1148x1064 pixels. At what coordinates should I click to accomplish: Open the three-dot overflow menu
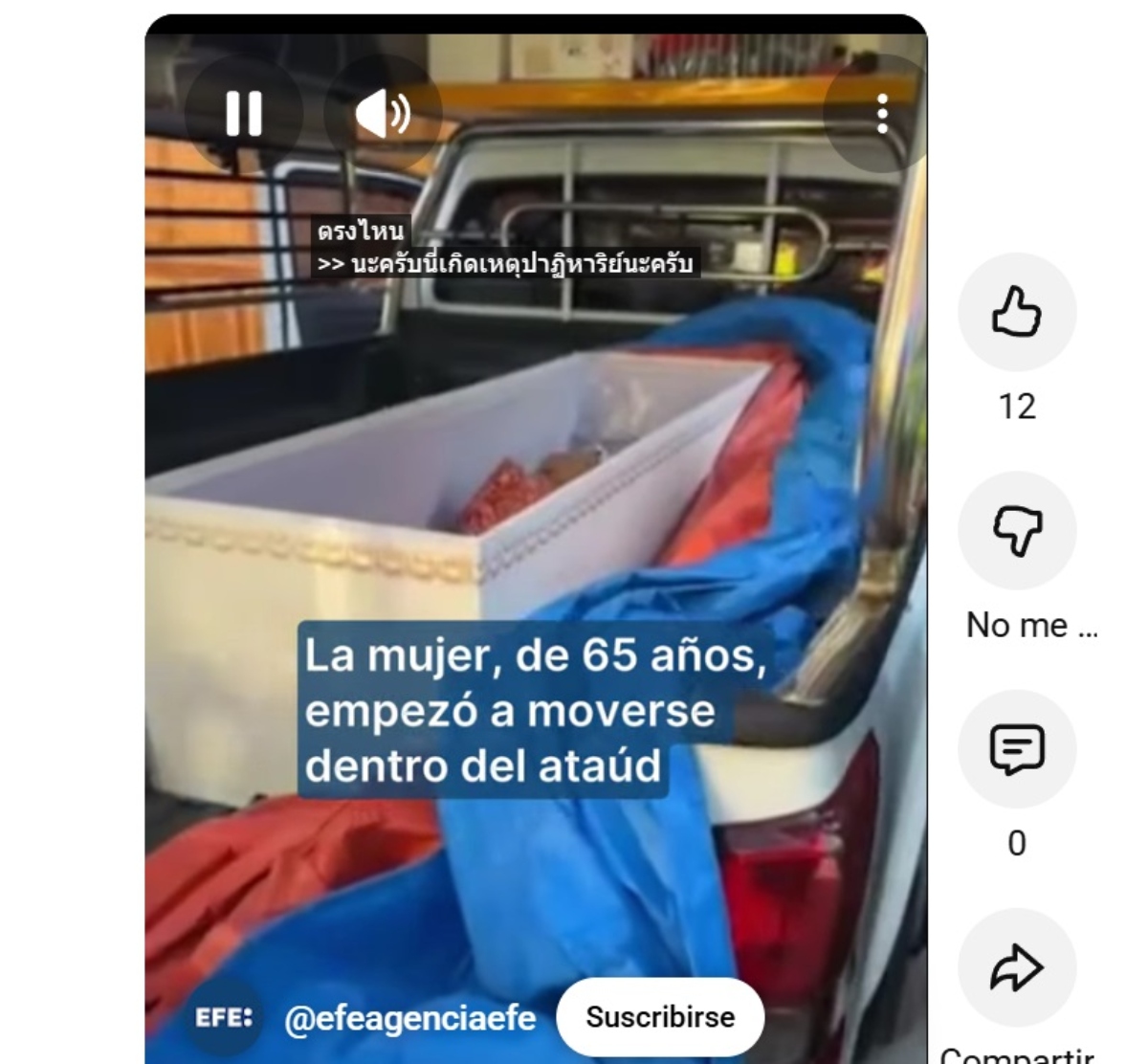882,114
